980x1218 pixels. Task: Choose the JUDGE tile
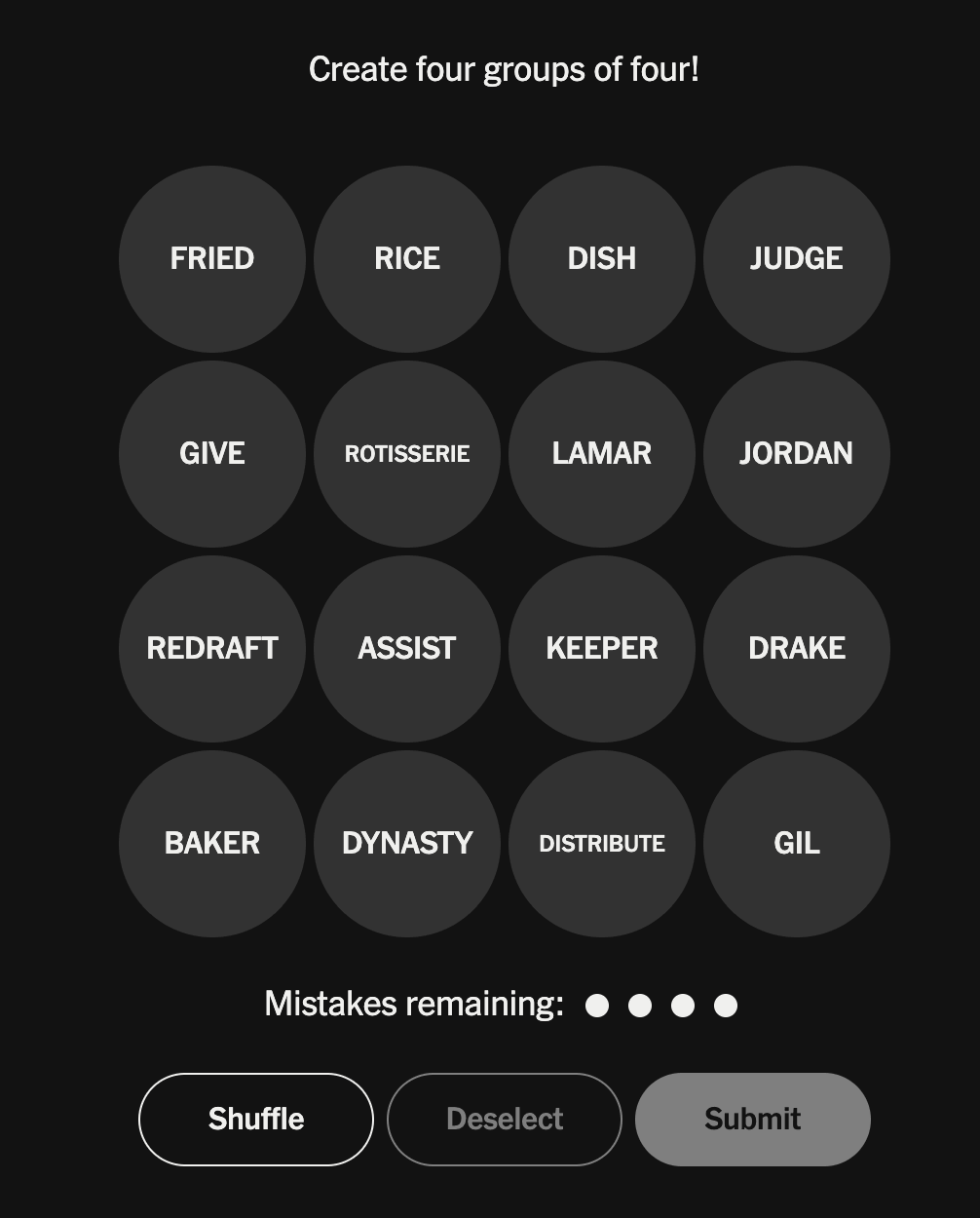pos(797,259)
